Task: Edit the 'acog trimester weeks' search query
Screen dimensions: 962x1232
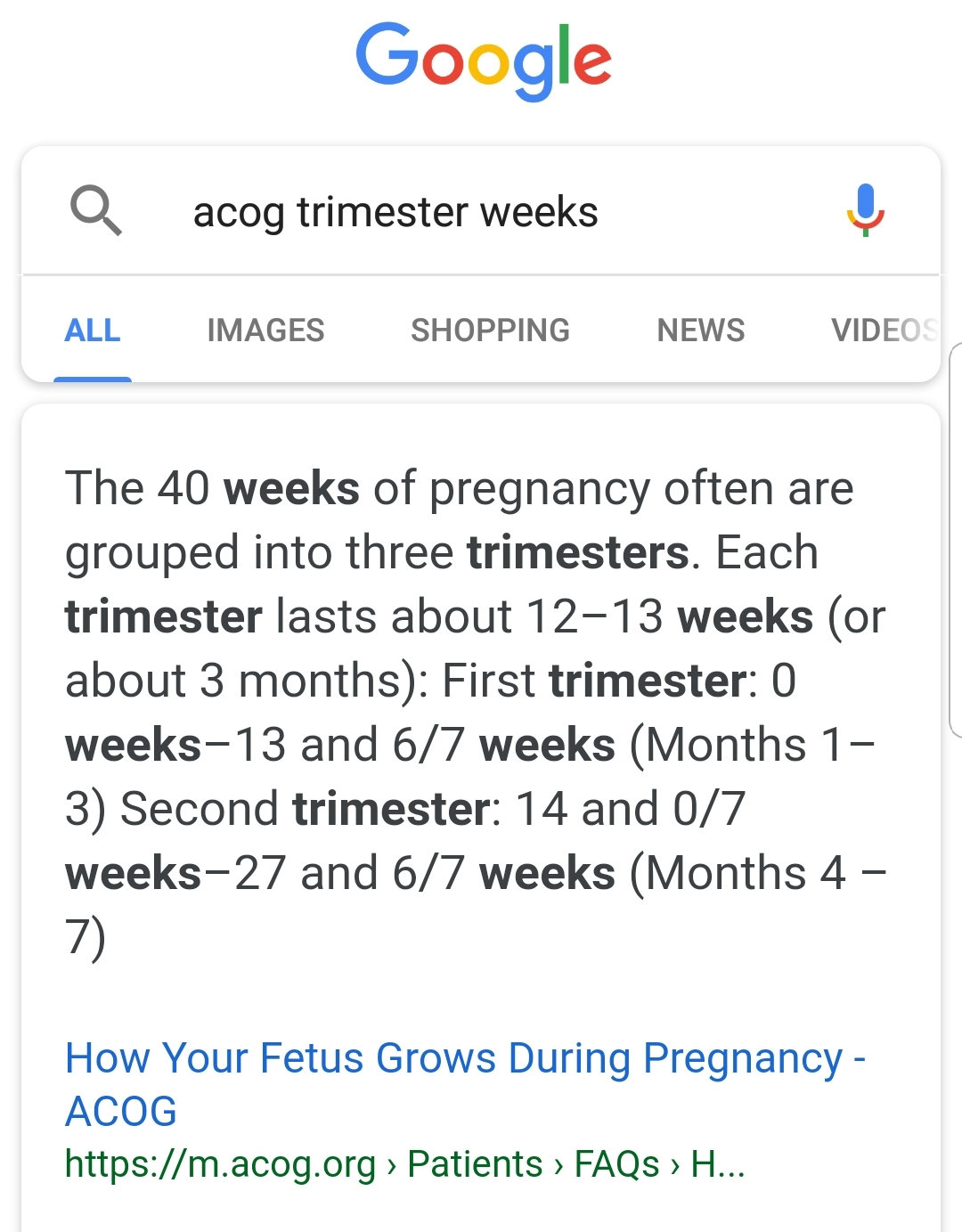Action: [395, 213]
